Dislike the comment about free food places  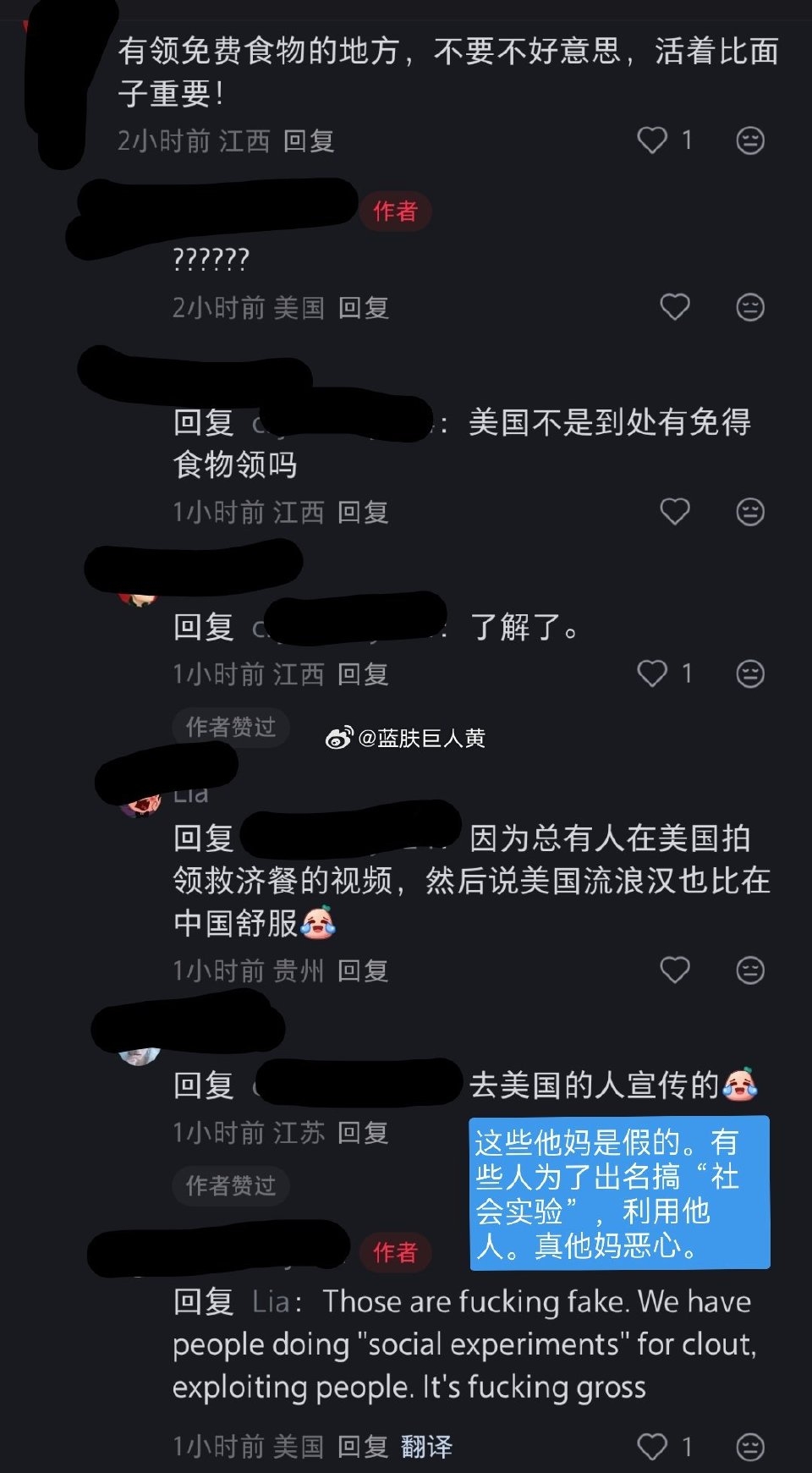(749, 140)
